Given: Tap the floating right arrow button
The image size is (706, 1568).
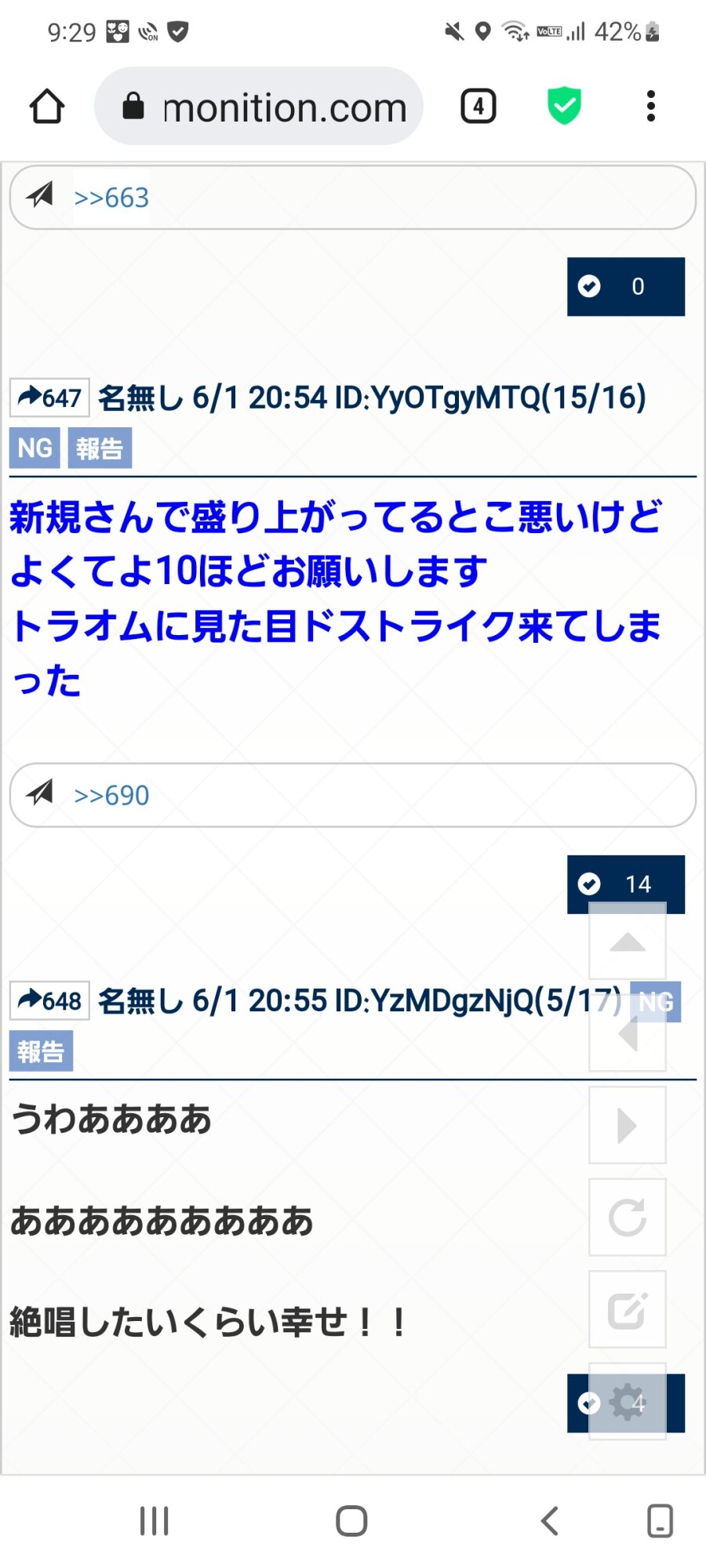Looking at the screenshot, I should 628,1125.
